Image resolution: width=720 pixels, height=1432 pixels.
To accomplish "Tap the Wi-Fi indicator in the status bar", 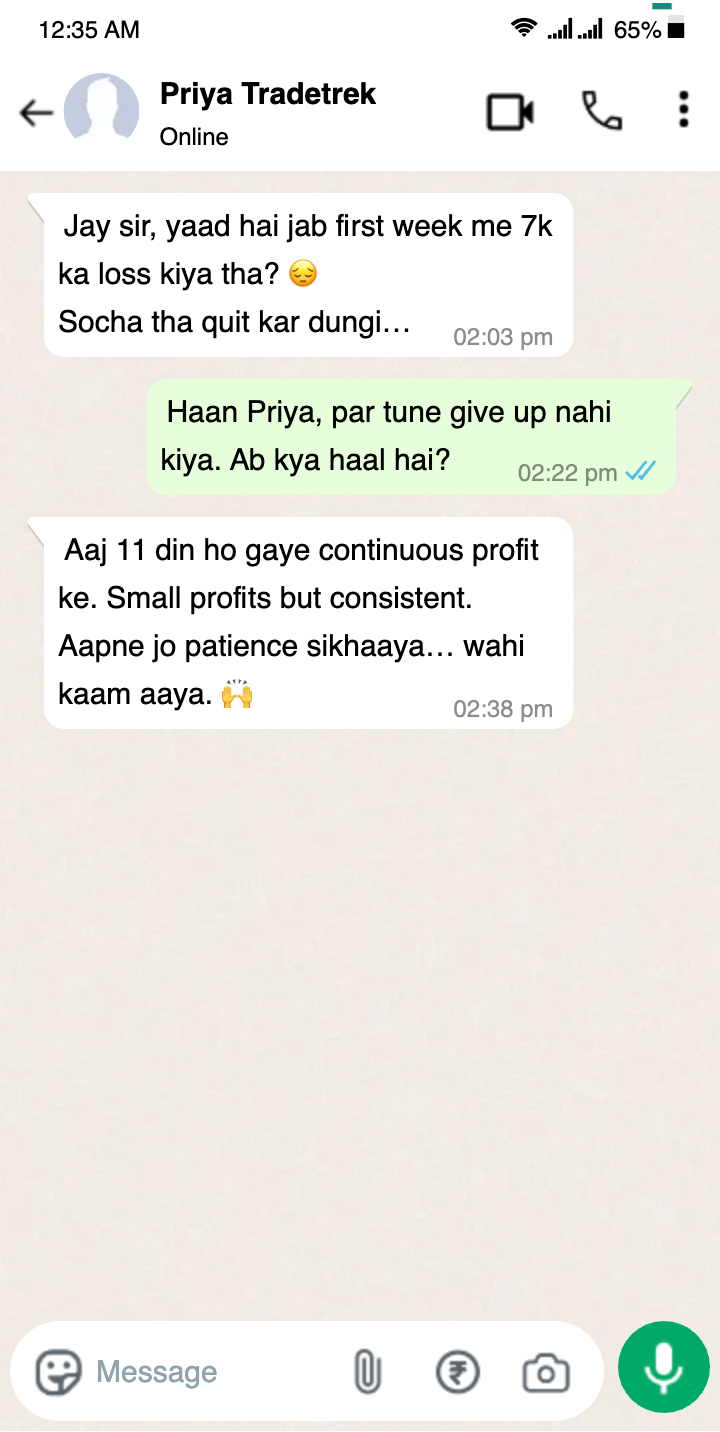I will [524, 29].
